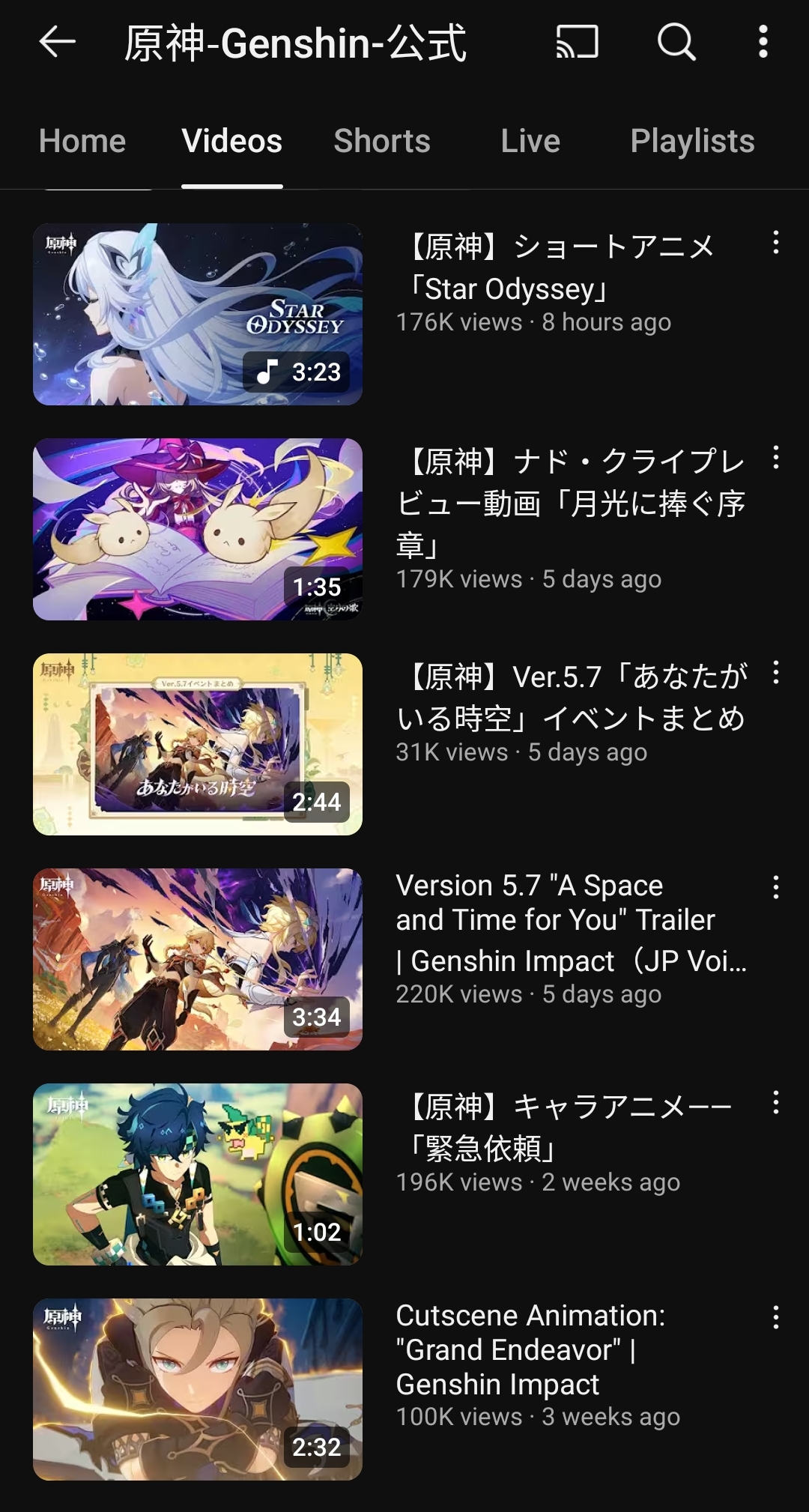The image size is (809, 1512).
Task: Open more options for Grand Endeavor video
Action: 776,1317
